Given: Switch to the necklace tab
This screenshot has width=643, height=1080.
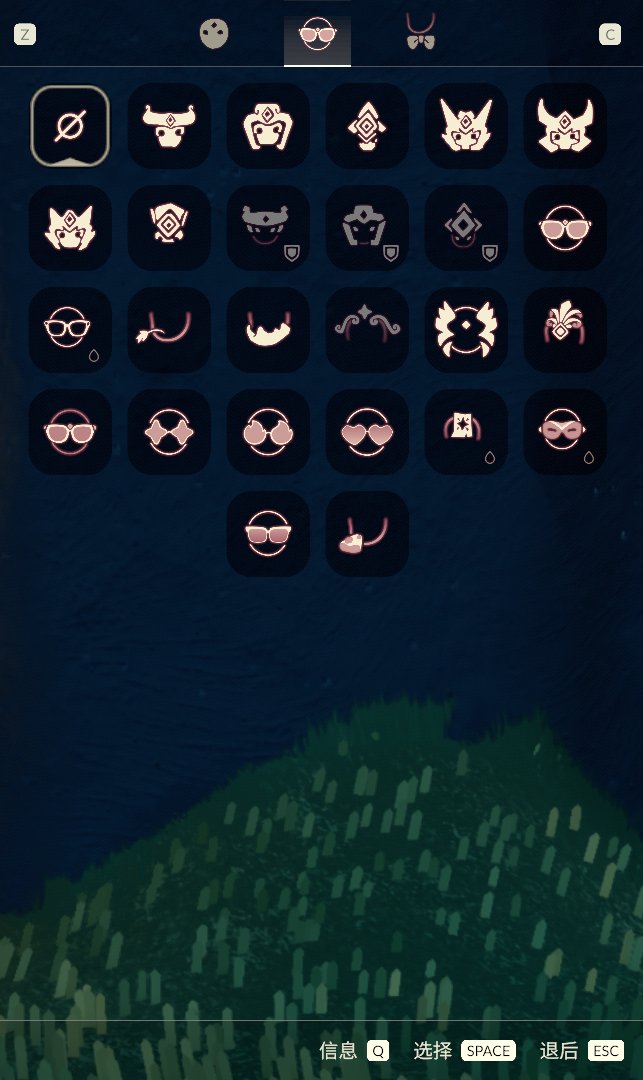Looking at the screenshot, I should click(421, 33).
